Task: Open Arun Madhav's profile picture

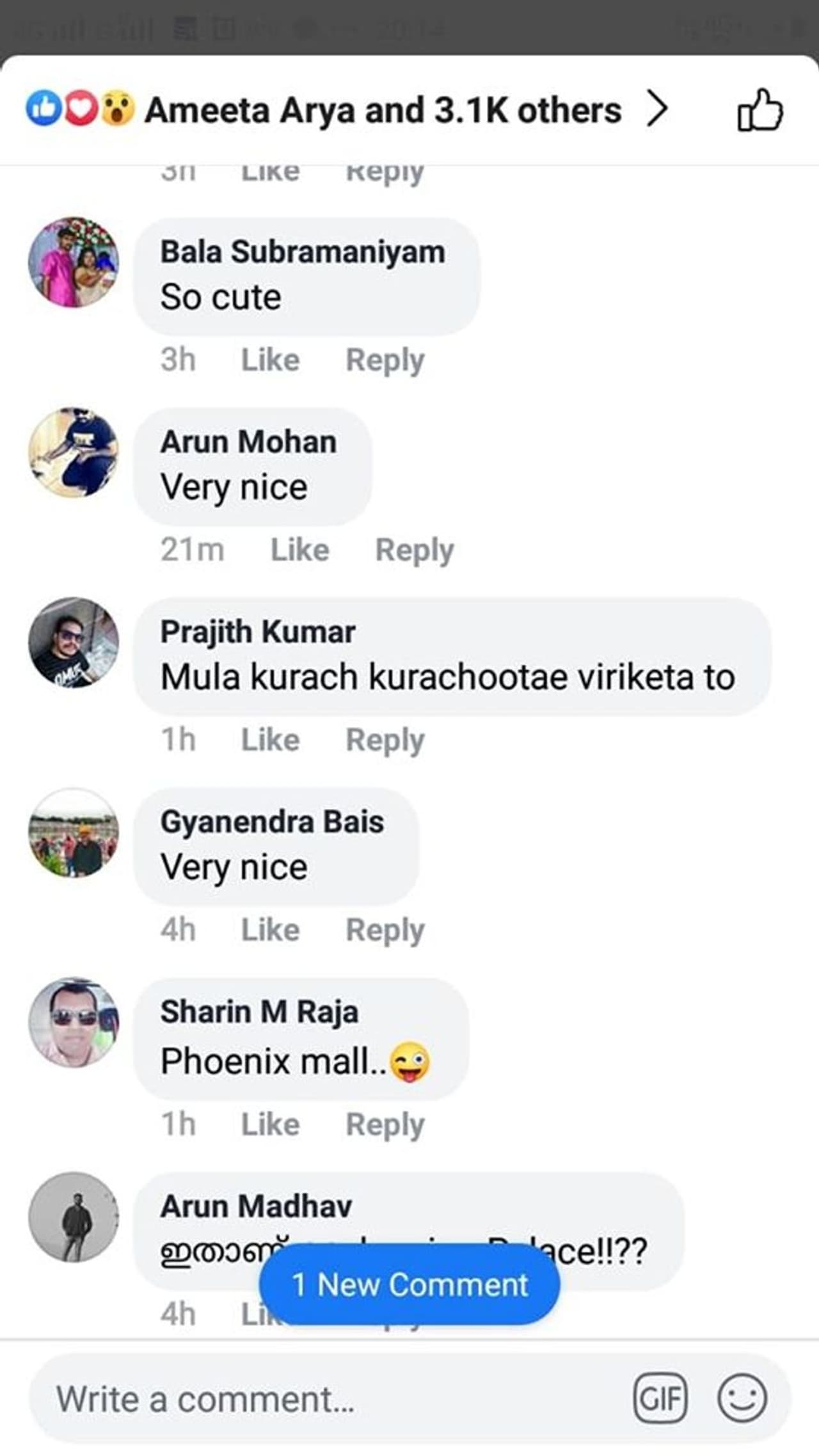Action: click(x=74, y=1217)
